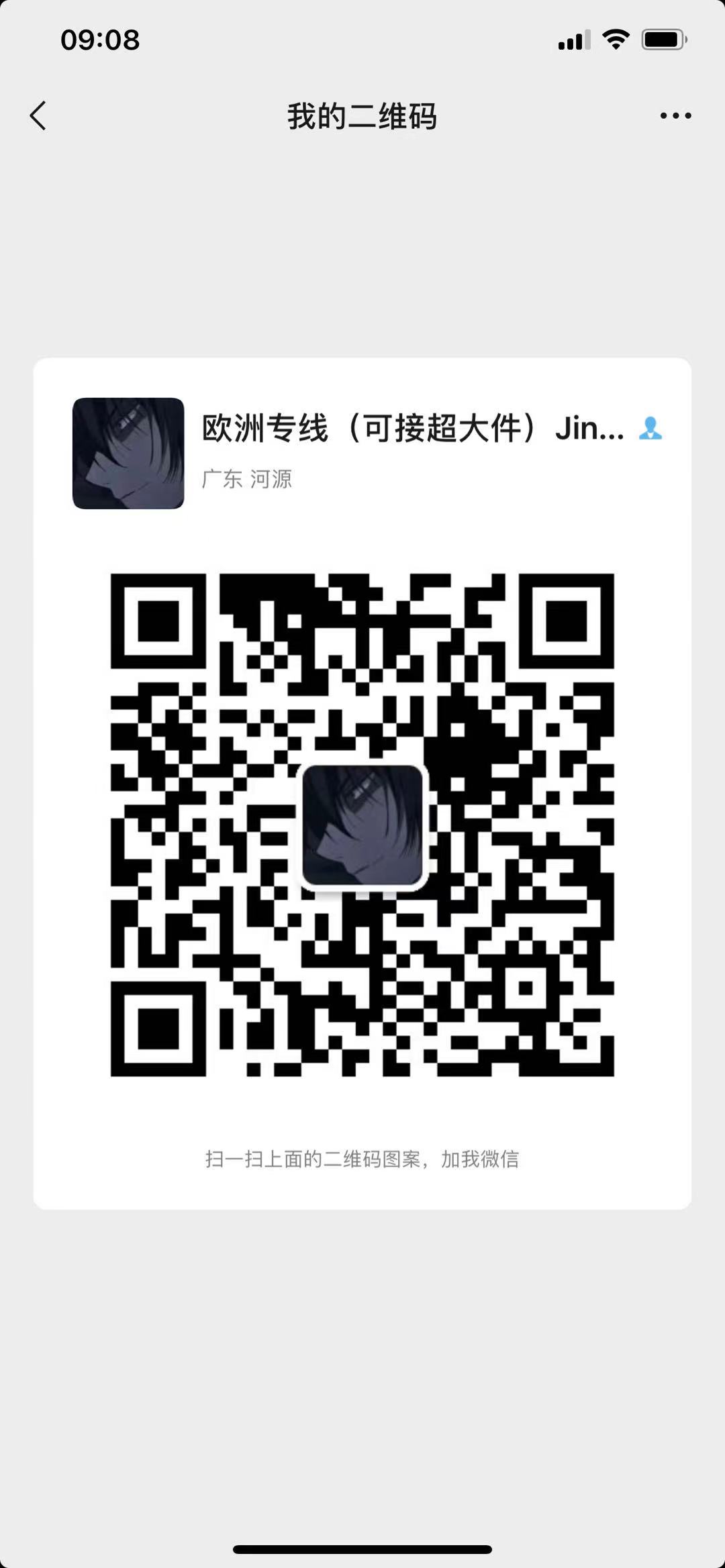Select the location text 广东 河源

point(248,479)
